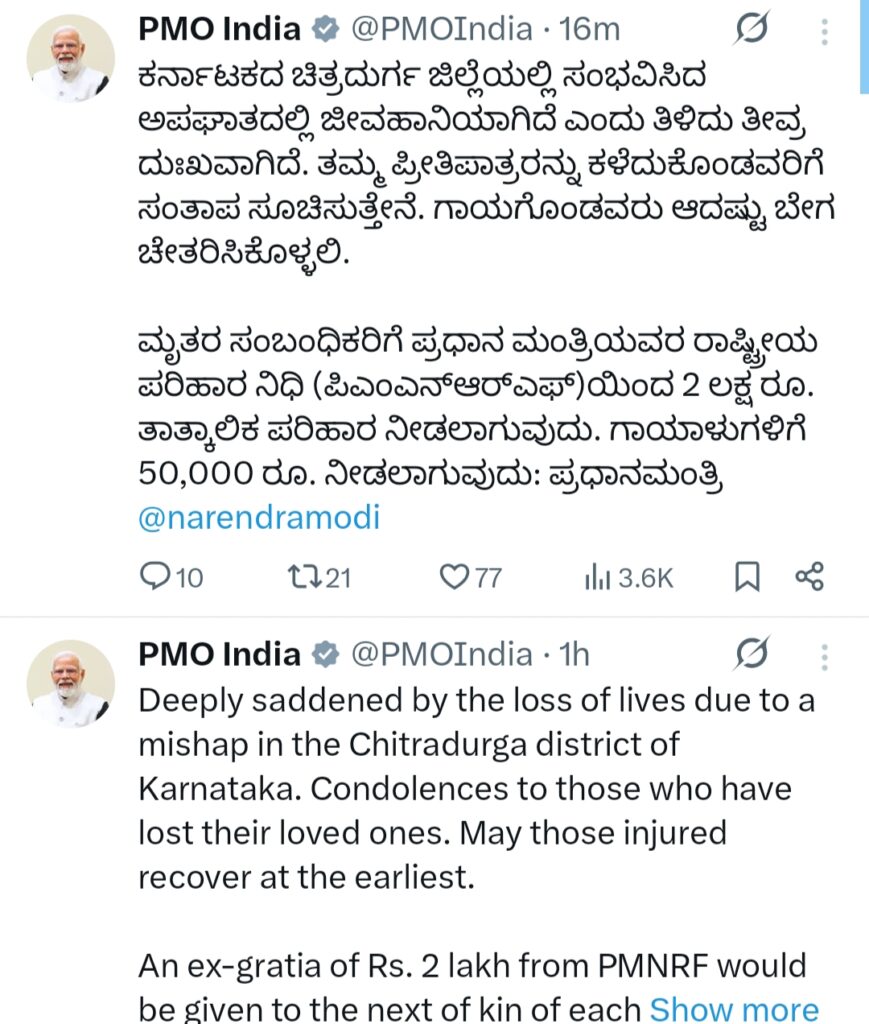
Task: Open overflow menu on the 16m post
Action: (x=825, y=31)
